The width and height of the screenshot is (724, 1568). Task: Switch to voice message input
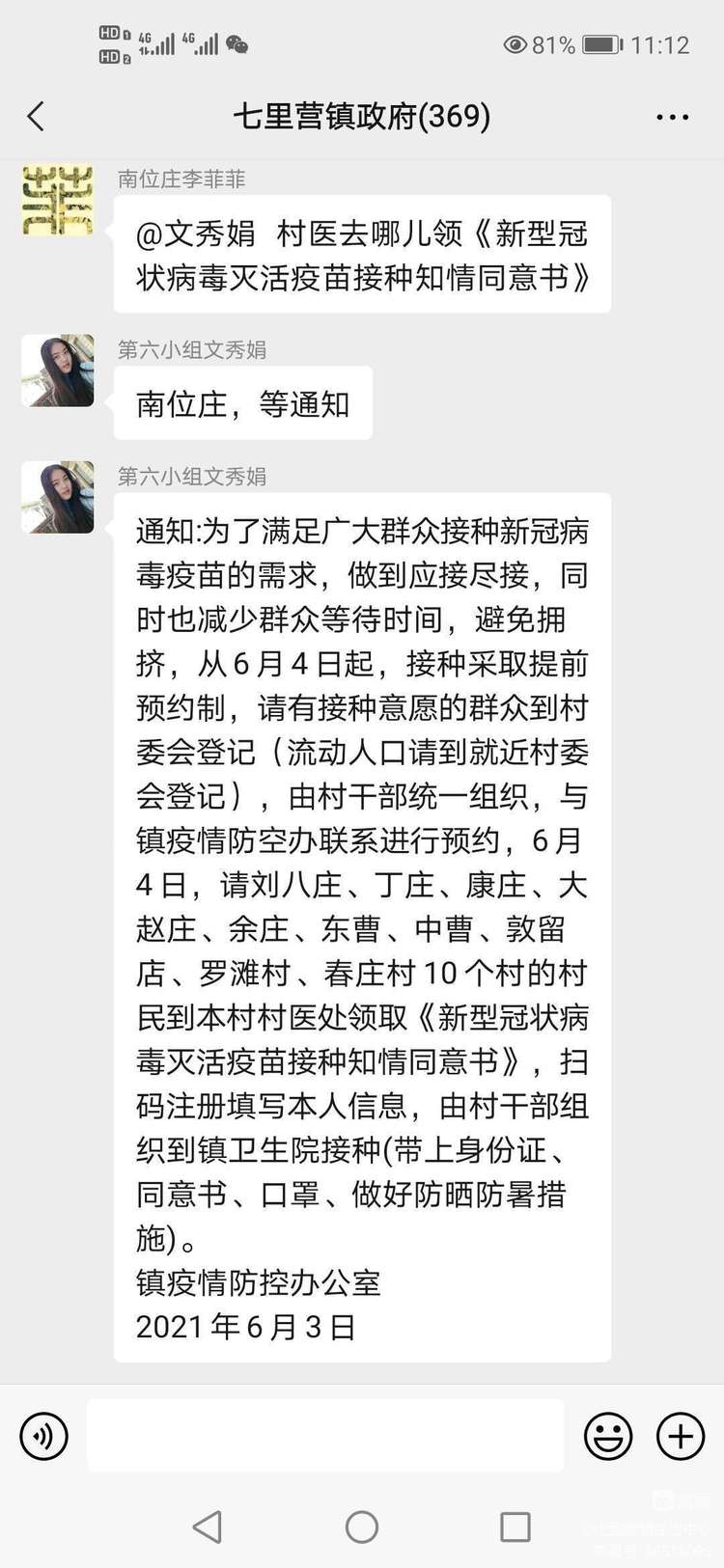(x=44, y=1436)
